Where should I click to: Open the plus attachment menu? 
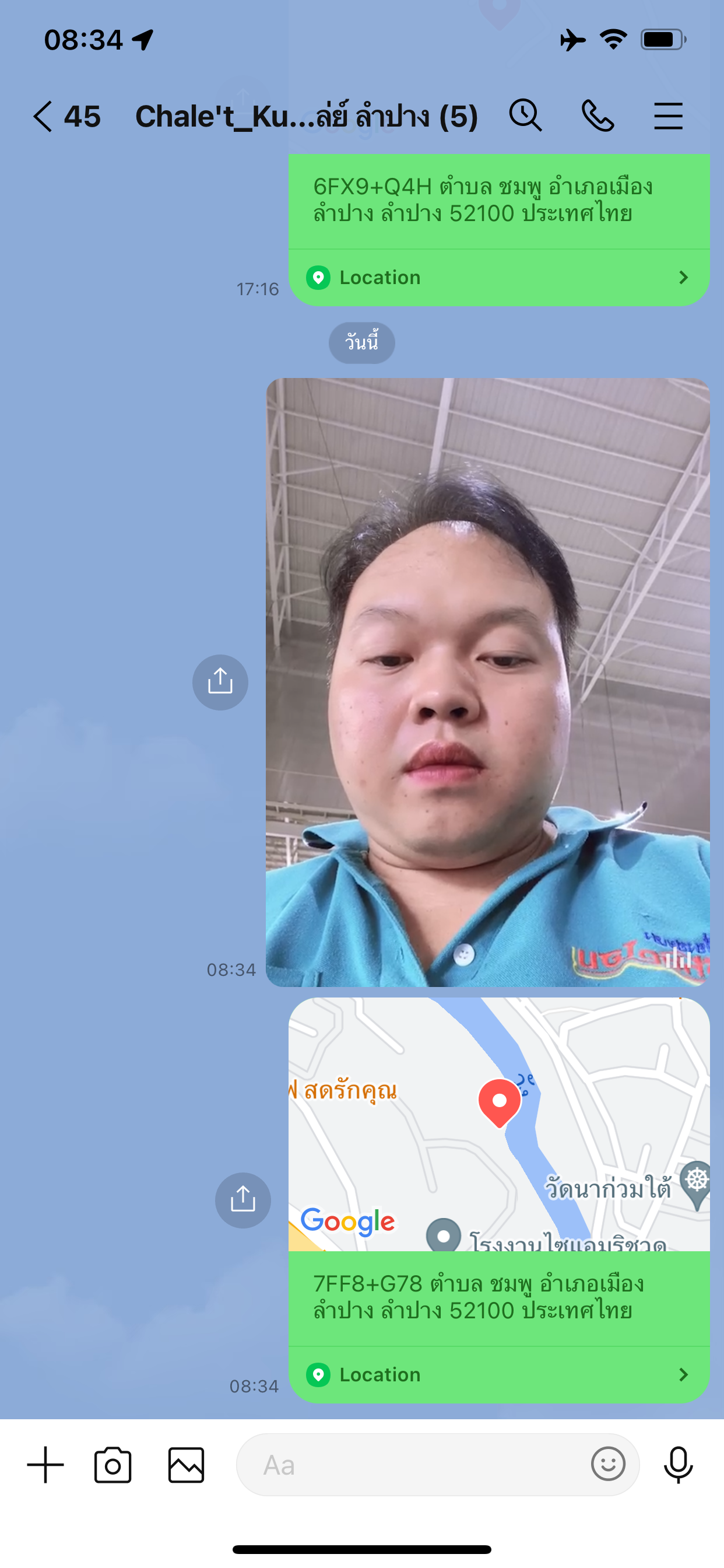coord(45,1465)
